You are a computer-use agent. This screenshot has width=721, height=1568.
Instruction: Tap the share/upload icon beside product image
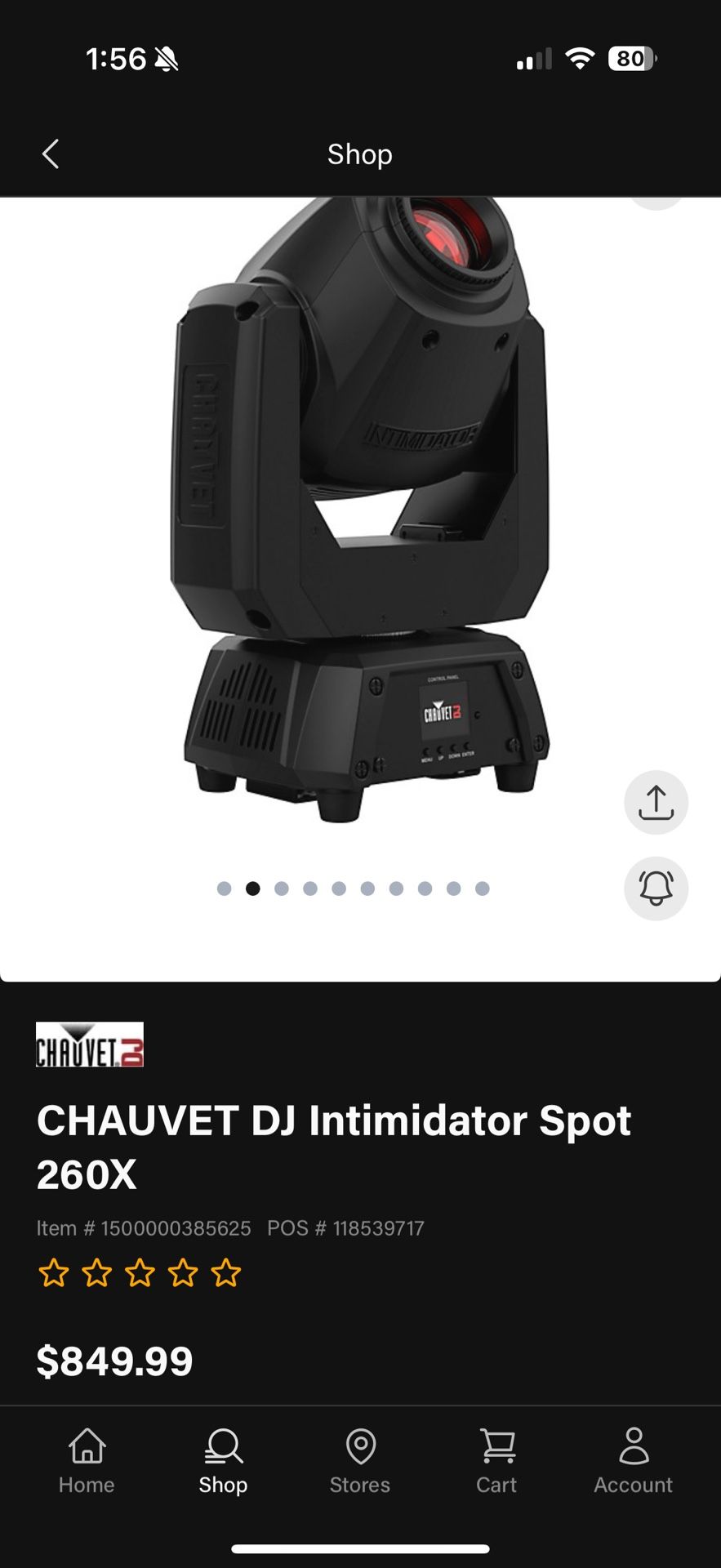click(656, 802)
